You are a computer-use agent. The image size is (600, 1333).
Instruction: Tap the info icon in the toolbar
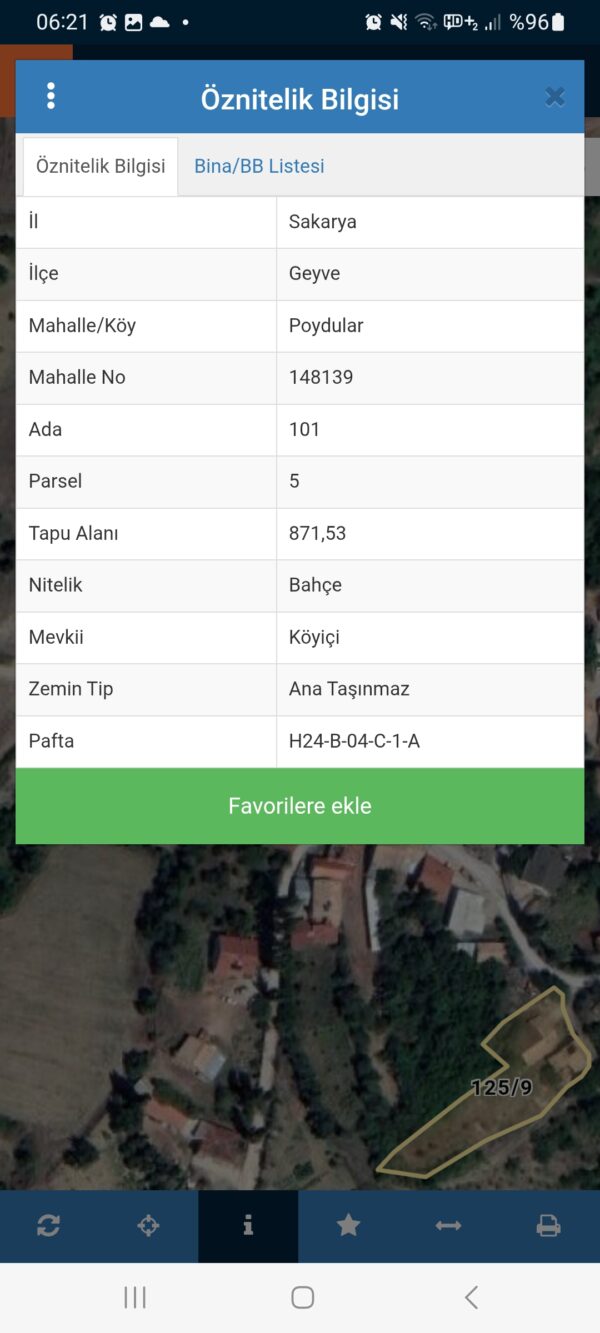click(x=248, y=1225)
